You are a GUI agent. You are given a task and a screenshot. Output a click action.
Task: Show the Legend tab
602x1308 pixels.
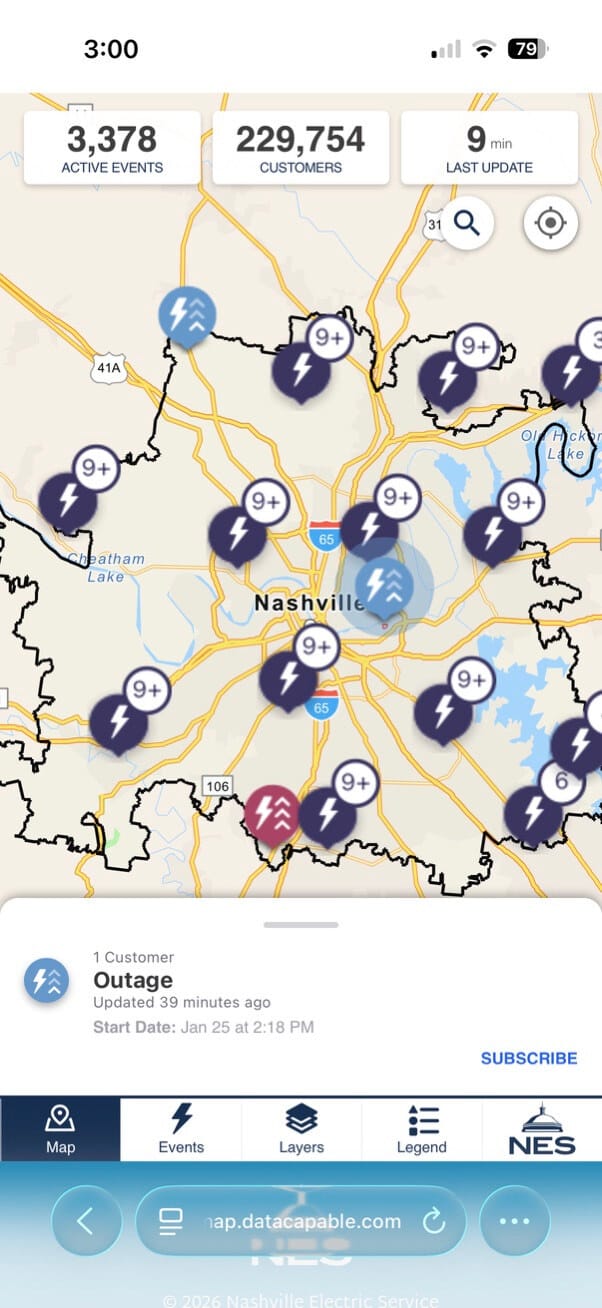[421, 1128]
